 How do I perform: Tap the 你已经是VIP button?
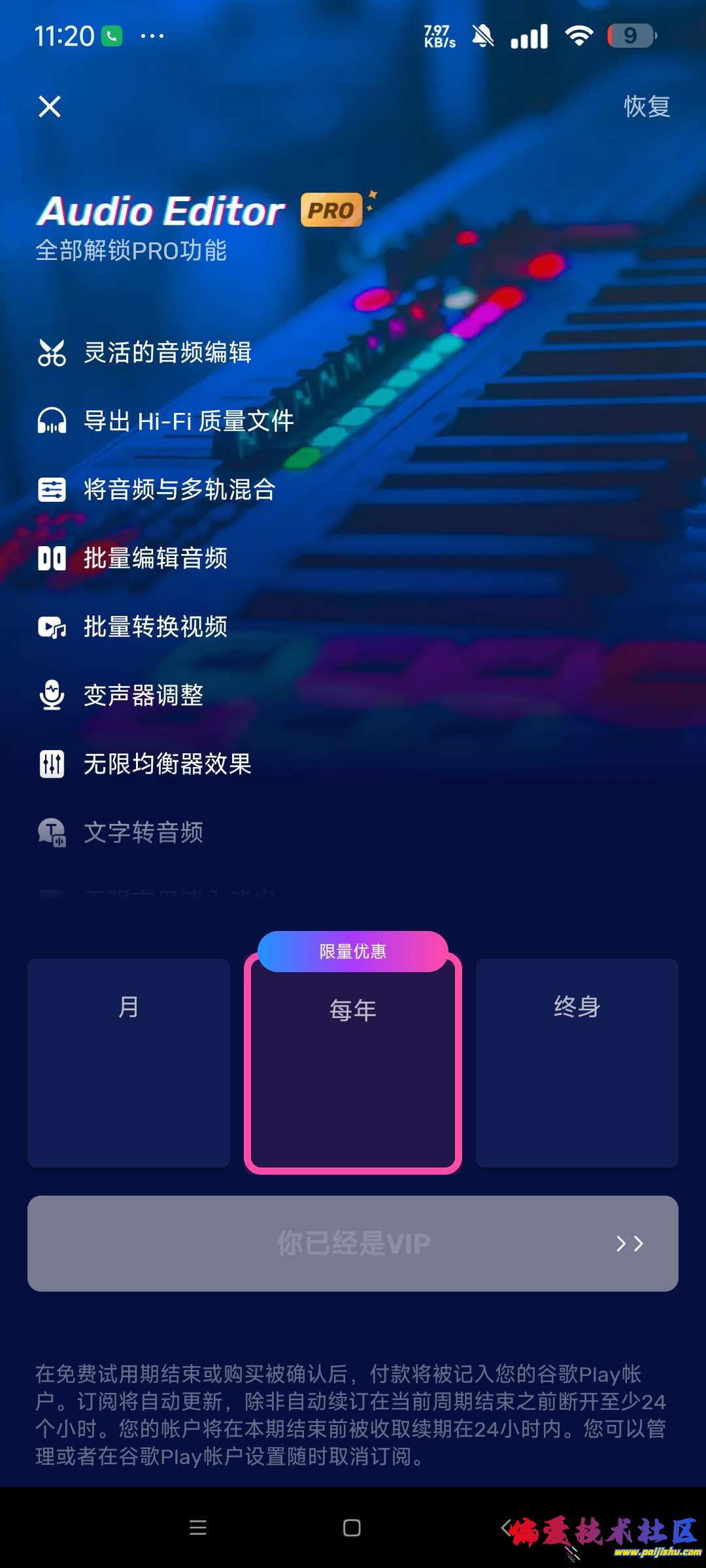pyautogui.click(x=353, y=1243)
